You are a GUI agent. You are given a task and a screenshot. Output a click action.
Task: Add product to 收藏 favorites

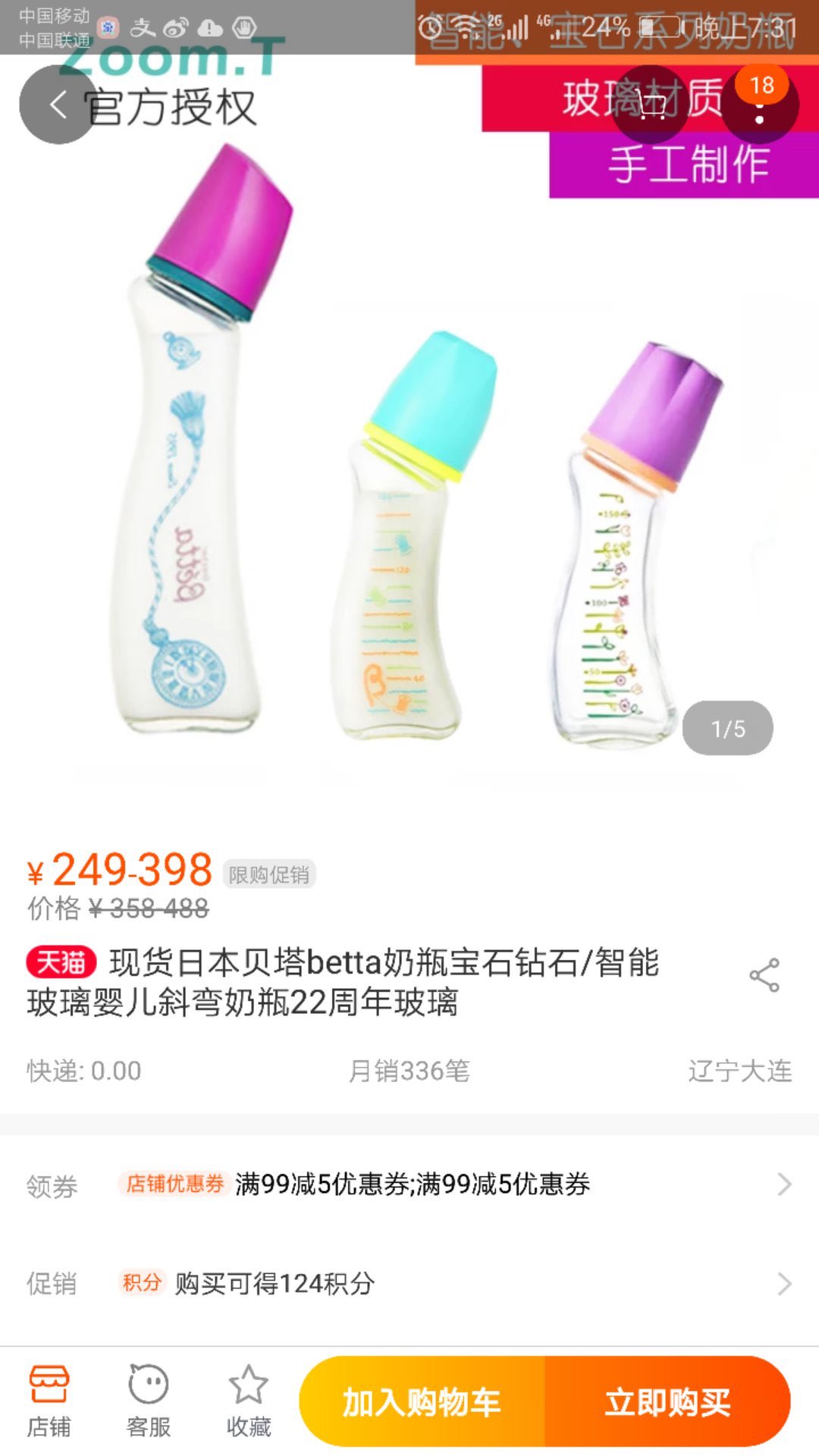[x=249, y=1401]
